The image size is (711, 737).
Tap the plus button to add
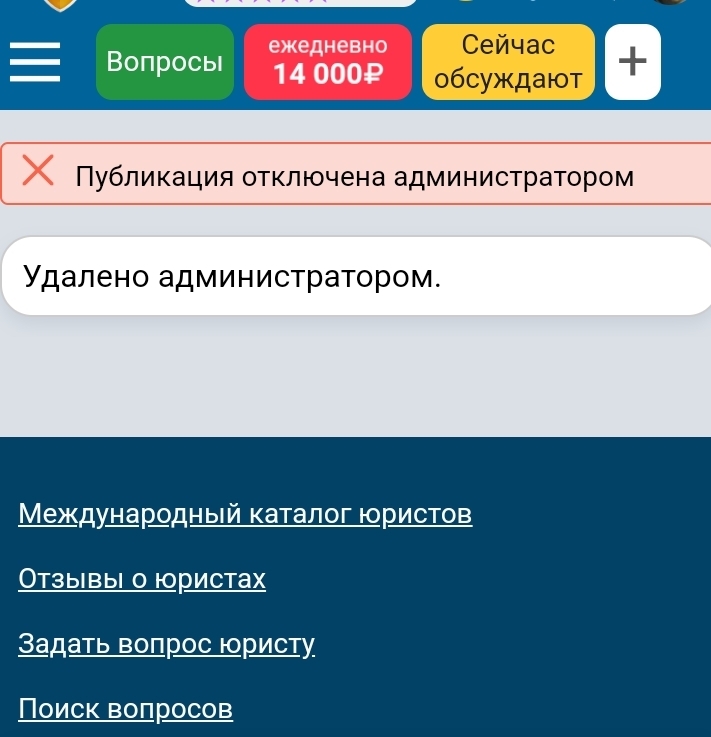coord(632,62)
